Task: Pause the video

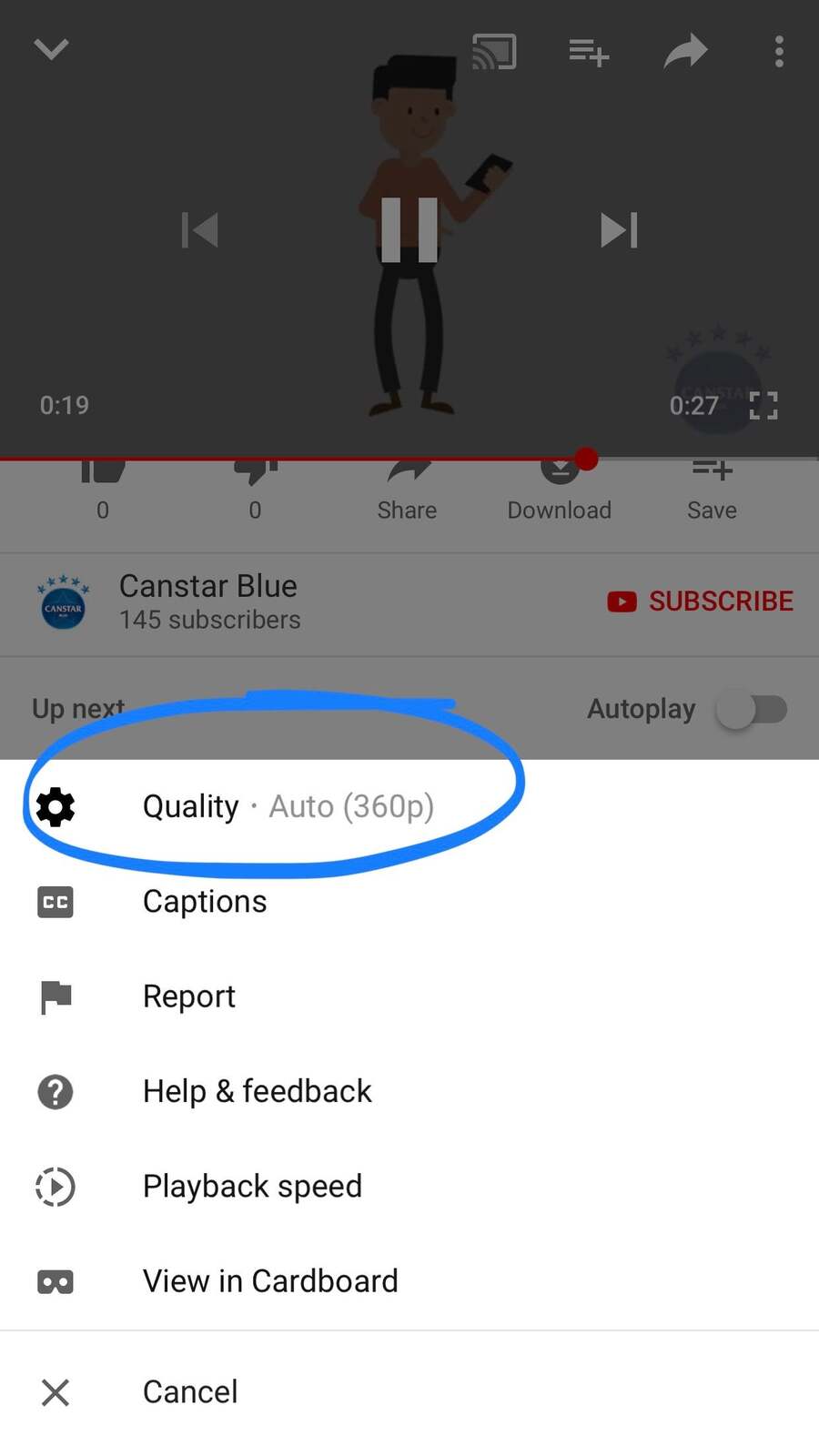Action: [409, 229]
